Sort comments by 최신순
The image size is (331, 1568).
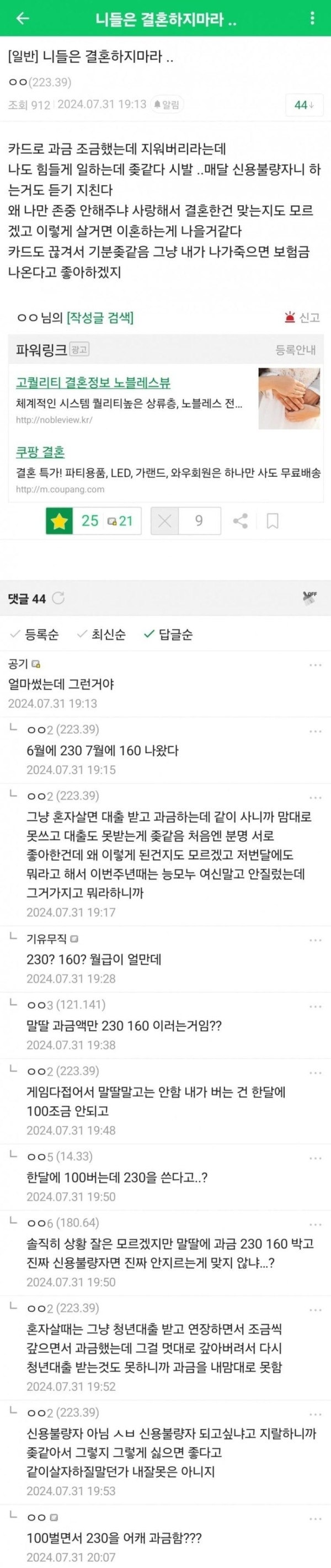[x=102, y=635]
